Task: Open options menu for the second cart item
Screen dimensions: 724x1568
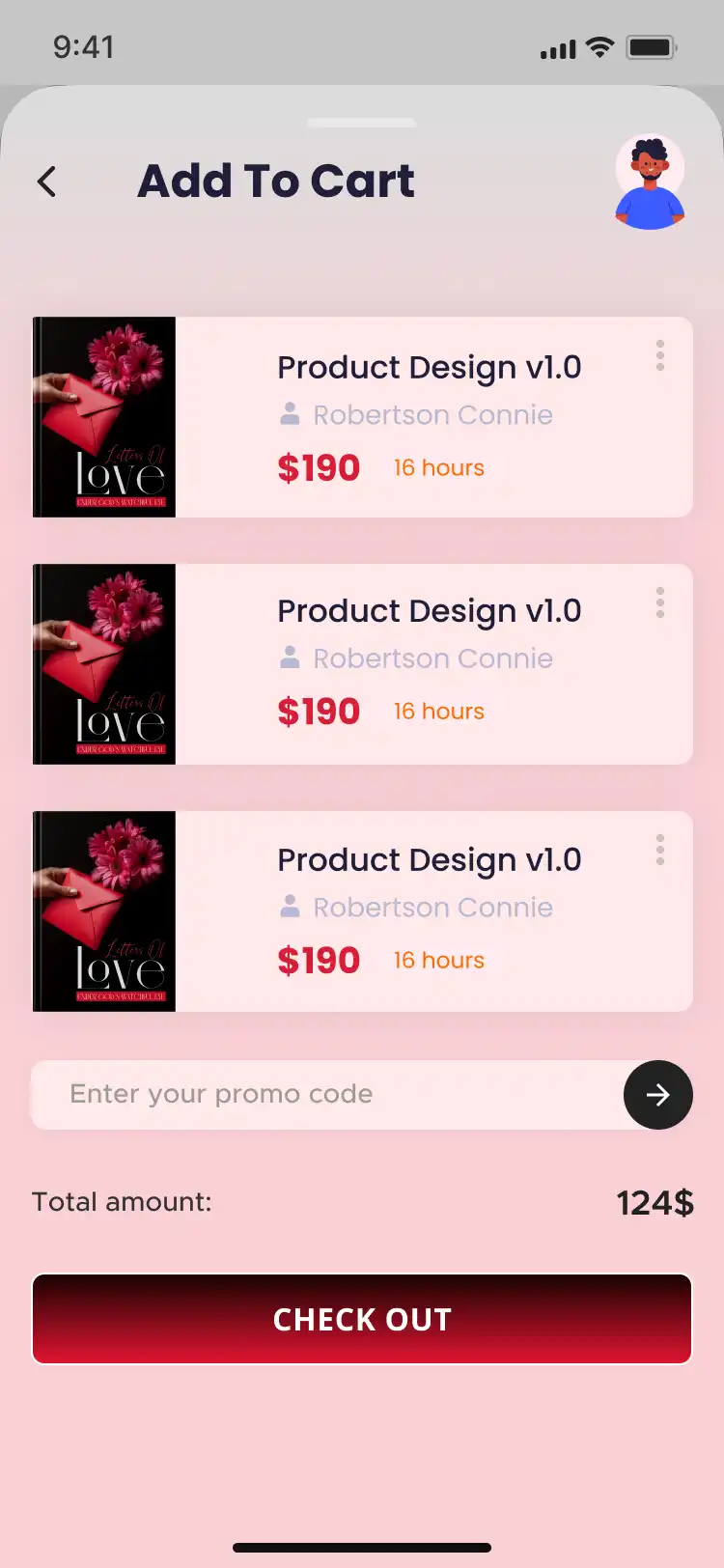Action: coord(660,602)
